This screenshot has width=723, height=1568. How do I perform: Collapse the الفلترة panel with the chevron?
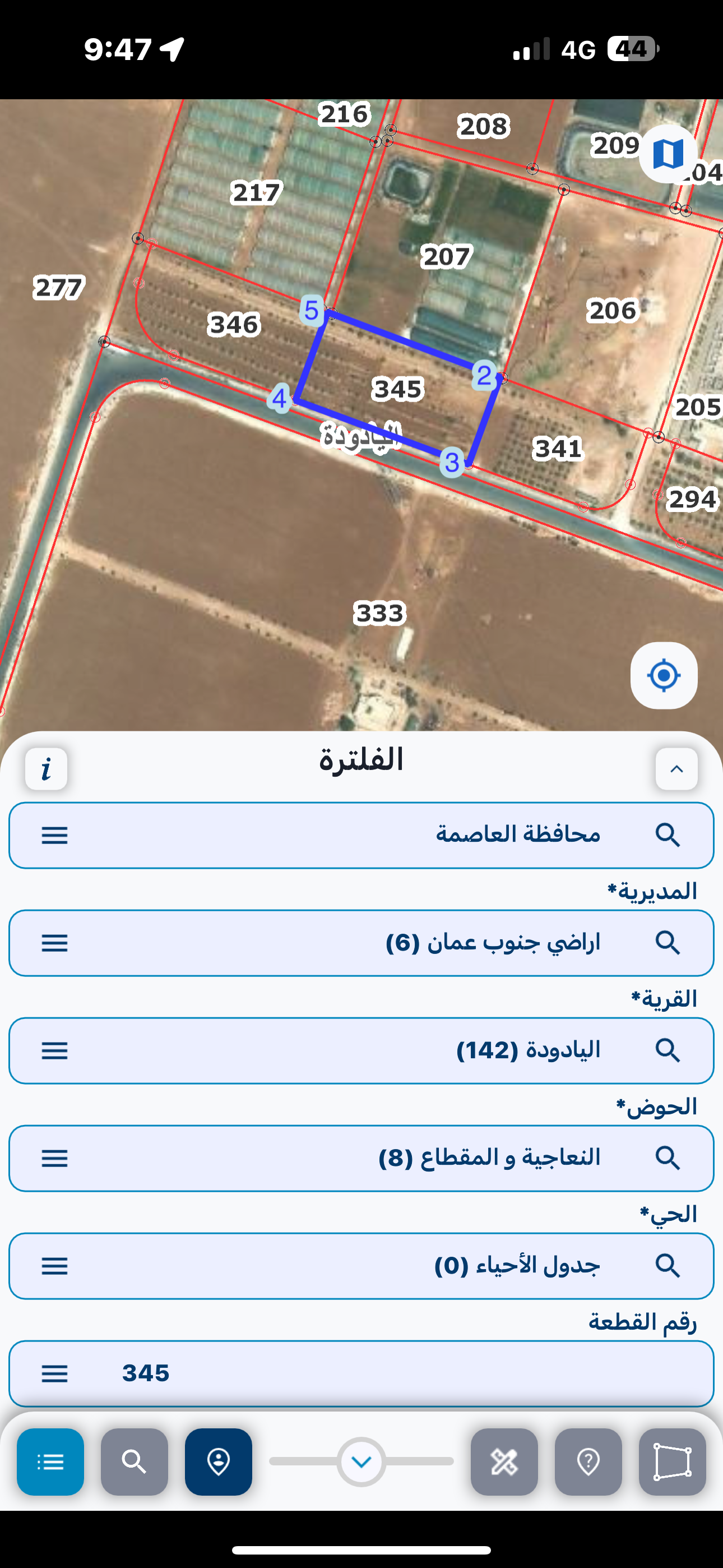(x=676, y=769)
